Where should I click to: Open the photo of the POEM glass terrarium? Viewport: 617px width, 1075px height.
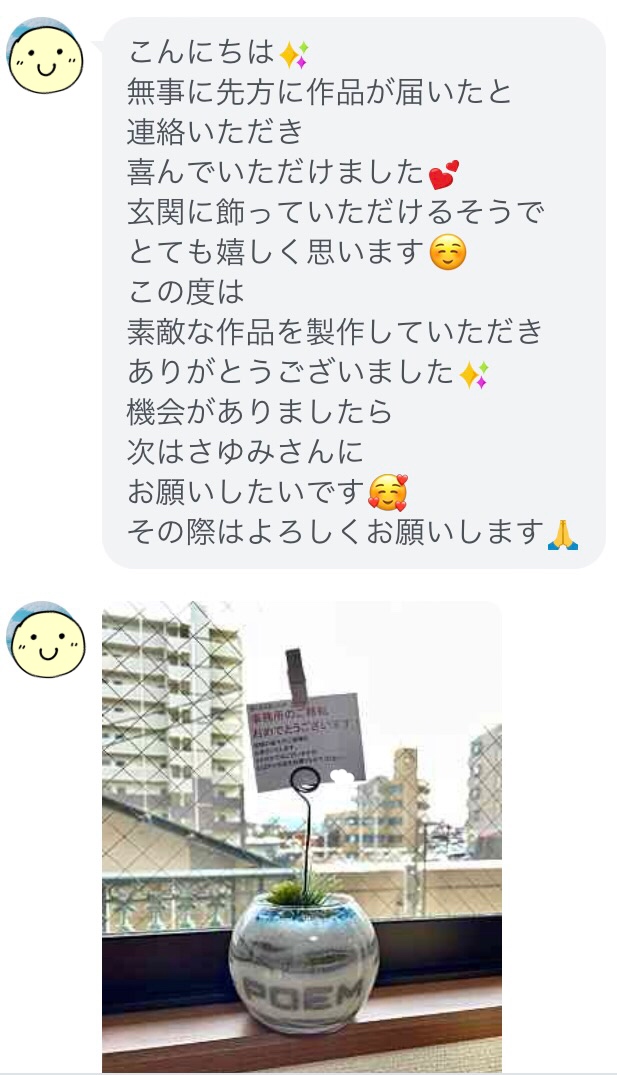[301, 835]
